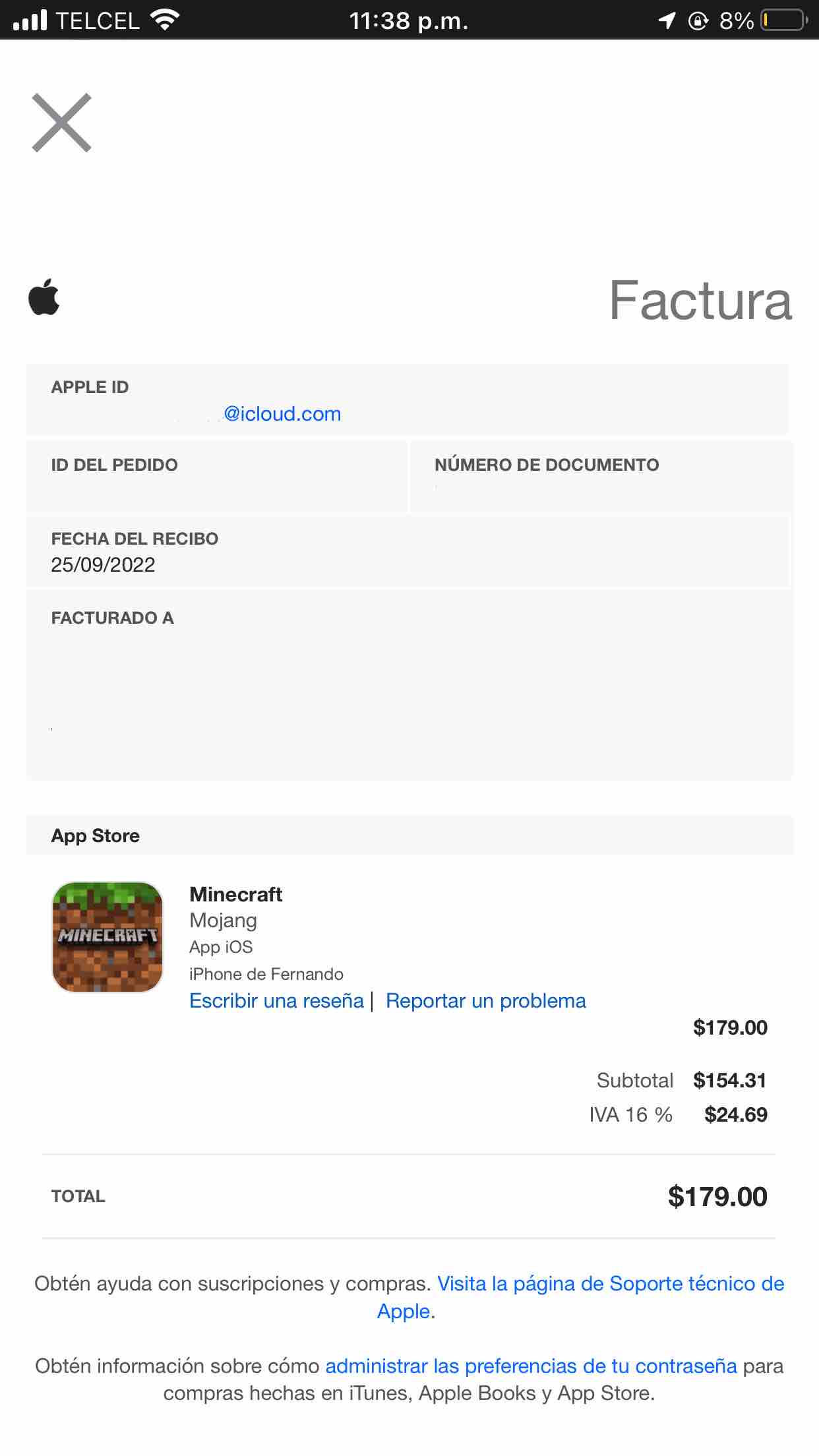Viewport: 819px width, 1456px height.
Task: Tap Escribir una reseña for Minecraft
Action: click(x=276, y=1001)
